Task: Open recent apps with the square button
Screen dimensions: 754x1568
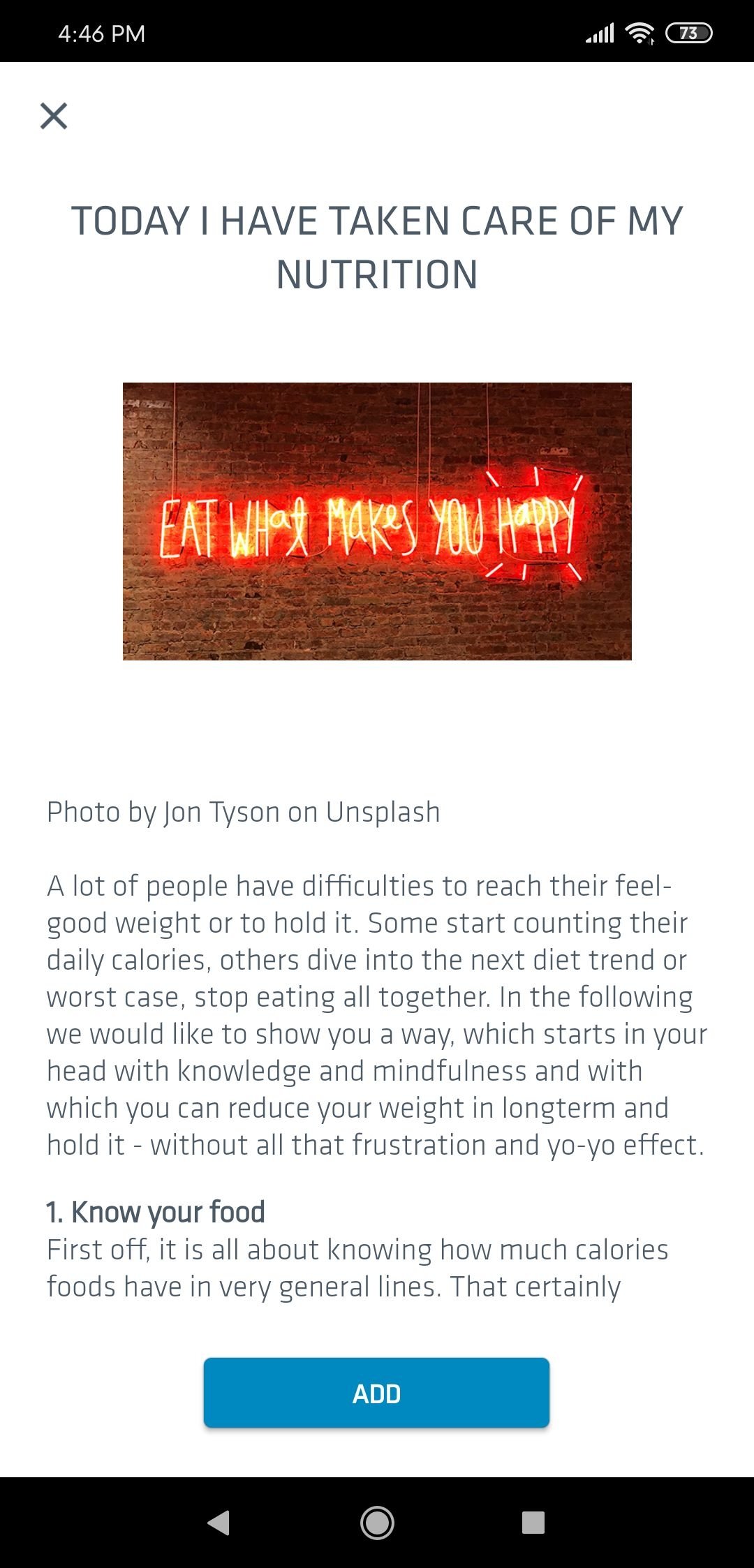Action: tap(533, 1523)
